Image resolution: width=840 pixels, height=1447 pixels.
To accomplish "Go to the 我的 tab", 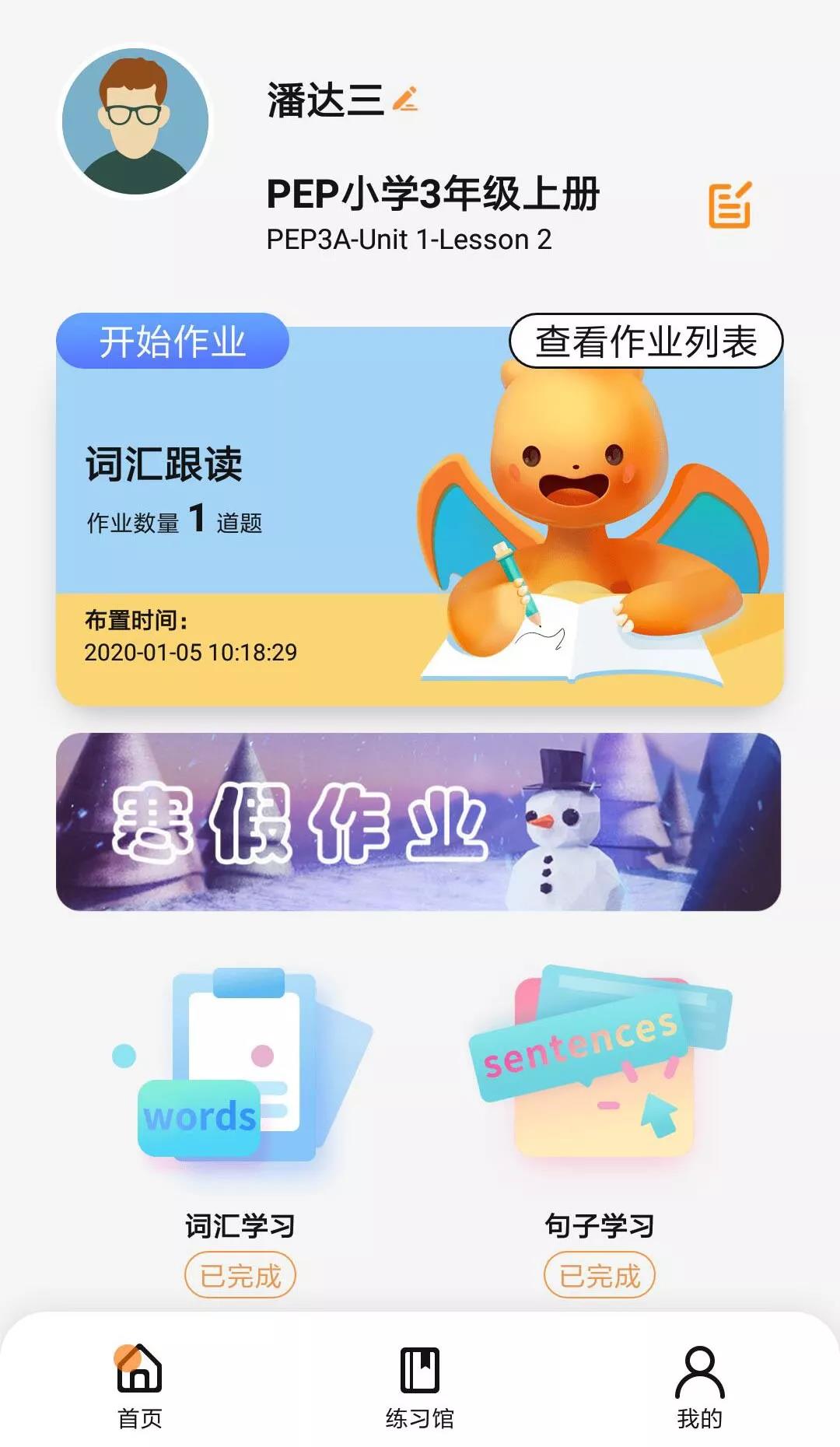I will coord(699,1386).
